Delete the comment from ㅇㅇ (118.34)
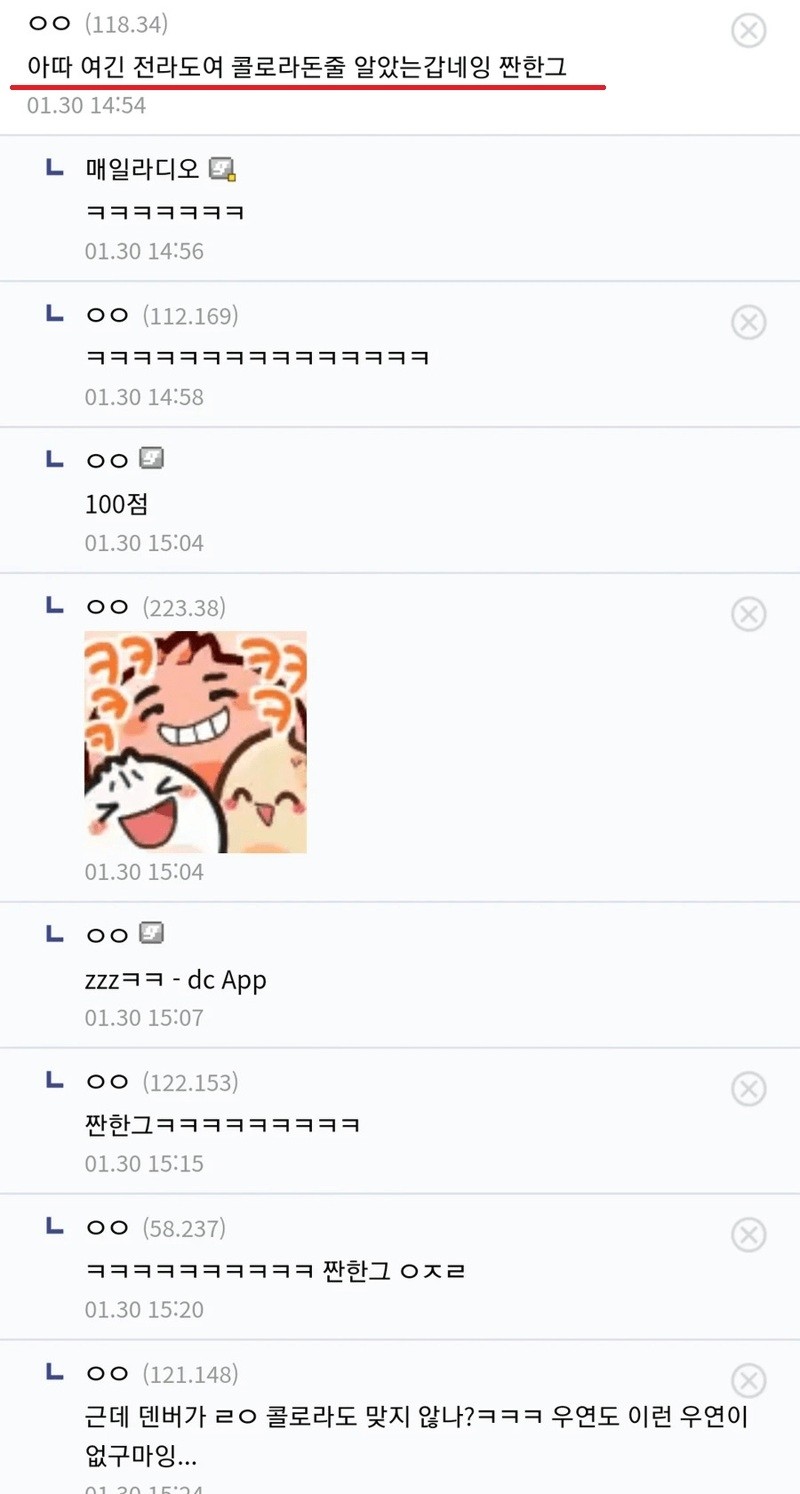Screen dimensions: 800x1494 click(748, 31)
